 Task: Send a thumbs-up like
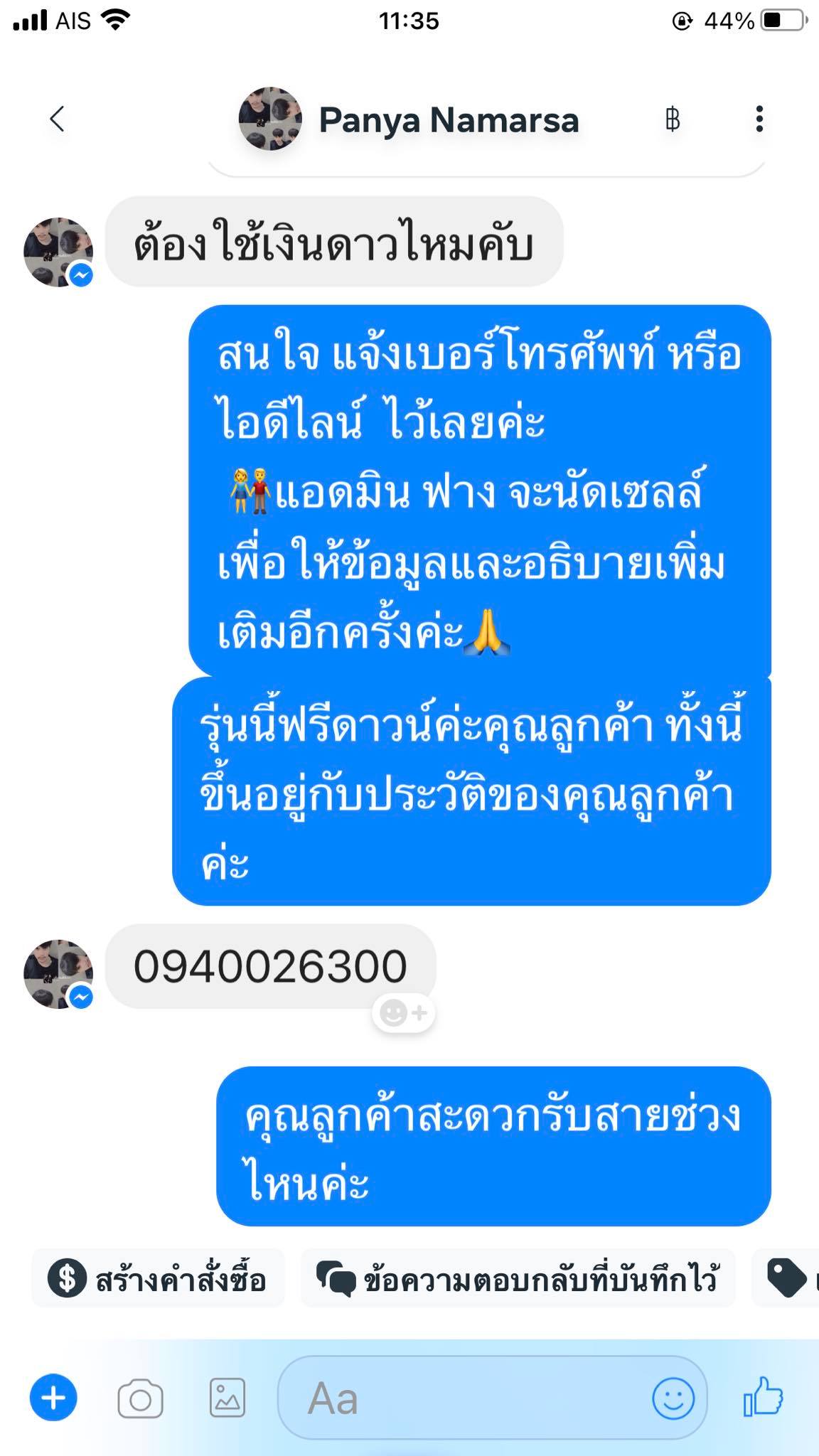tap(764, 1397)
